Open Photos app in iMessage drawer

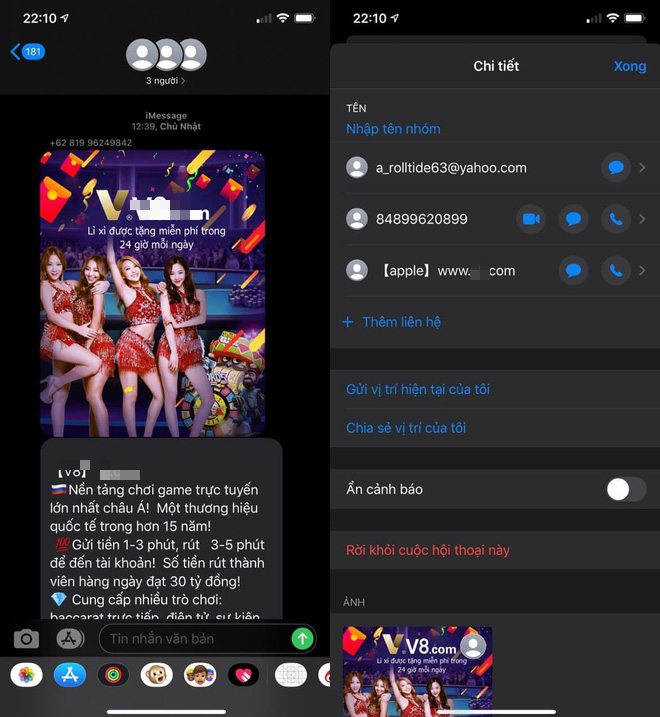[26, 675]
